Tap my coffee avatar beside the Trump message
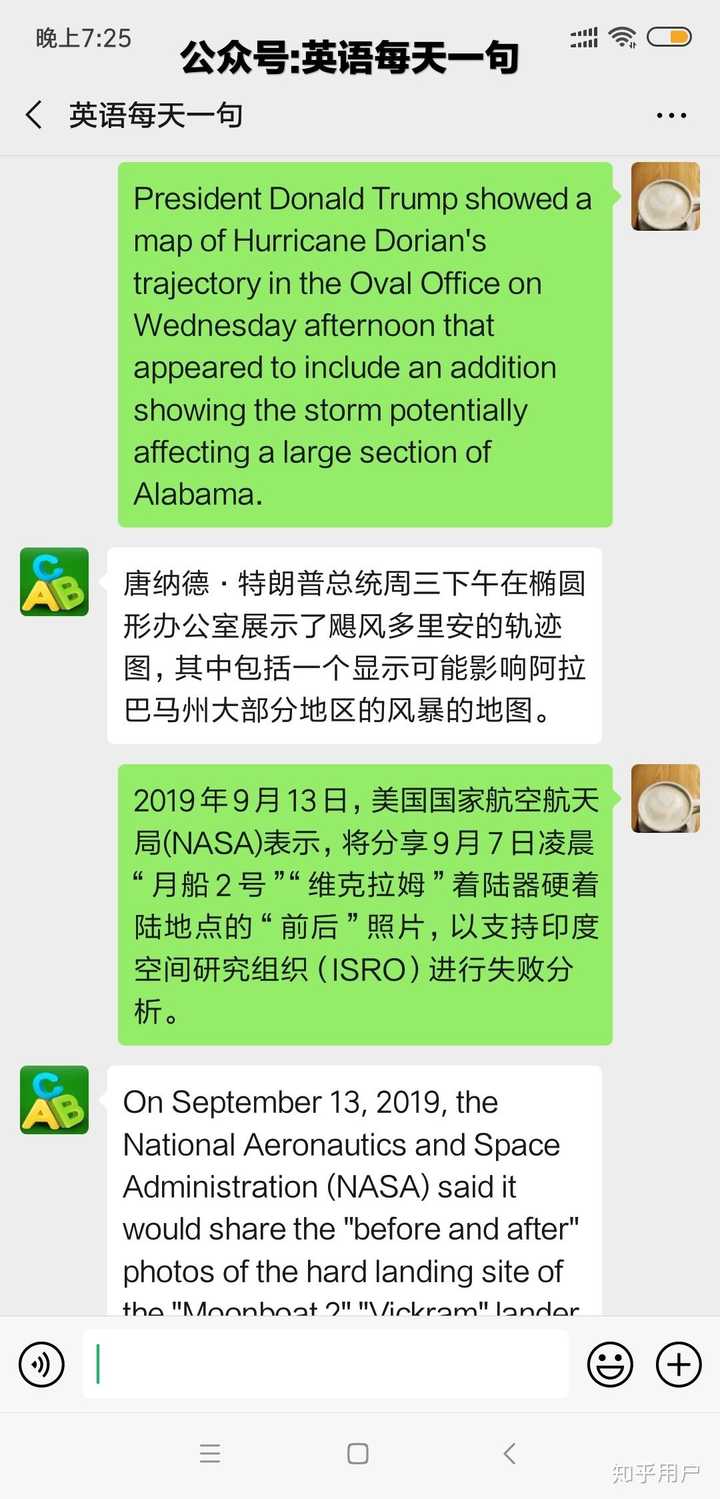This screenshot has height=1499, width=720. [665, 197]
